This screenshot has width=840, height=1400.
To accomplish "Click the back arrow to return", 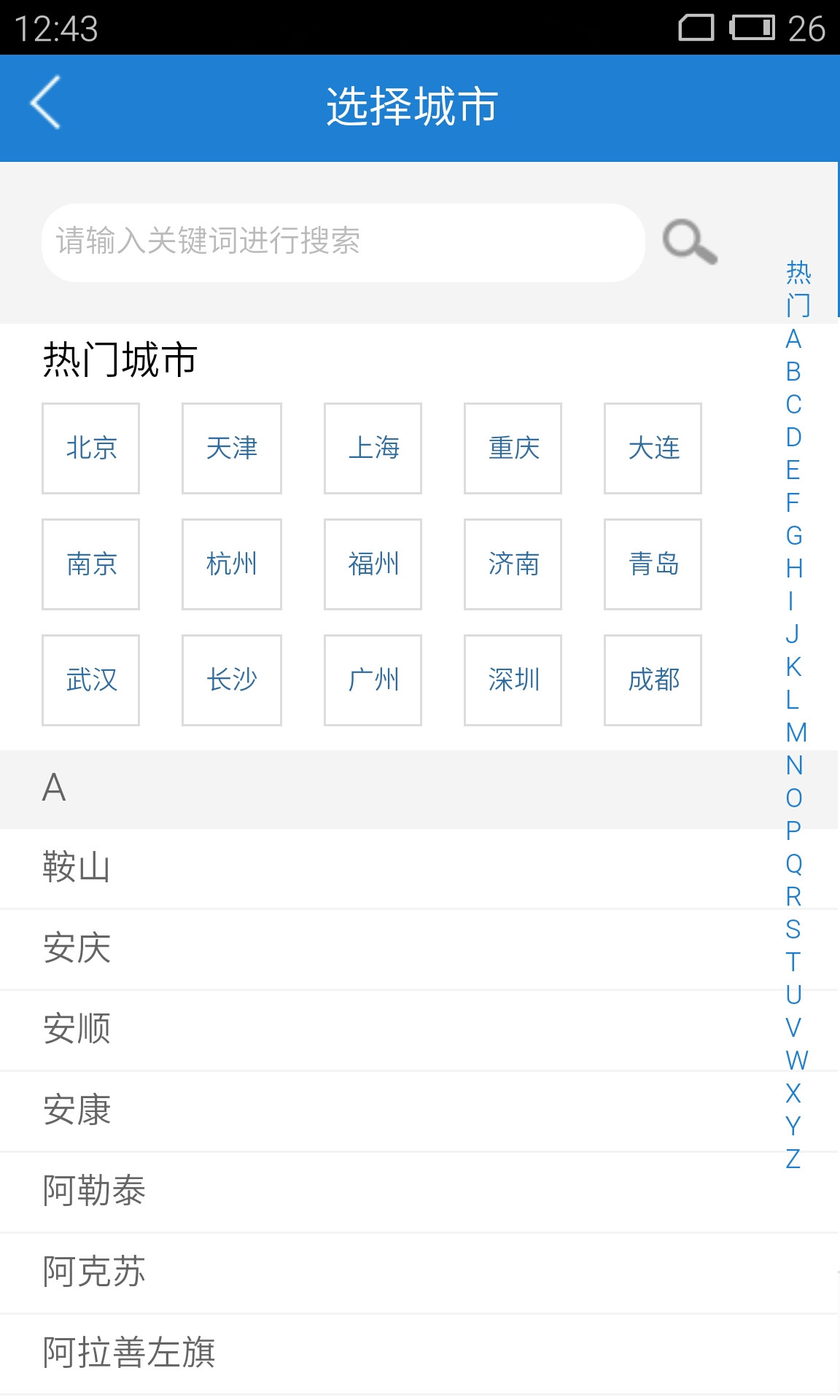I will coord(46,102).
